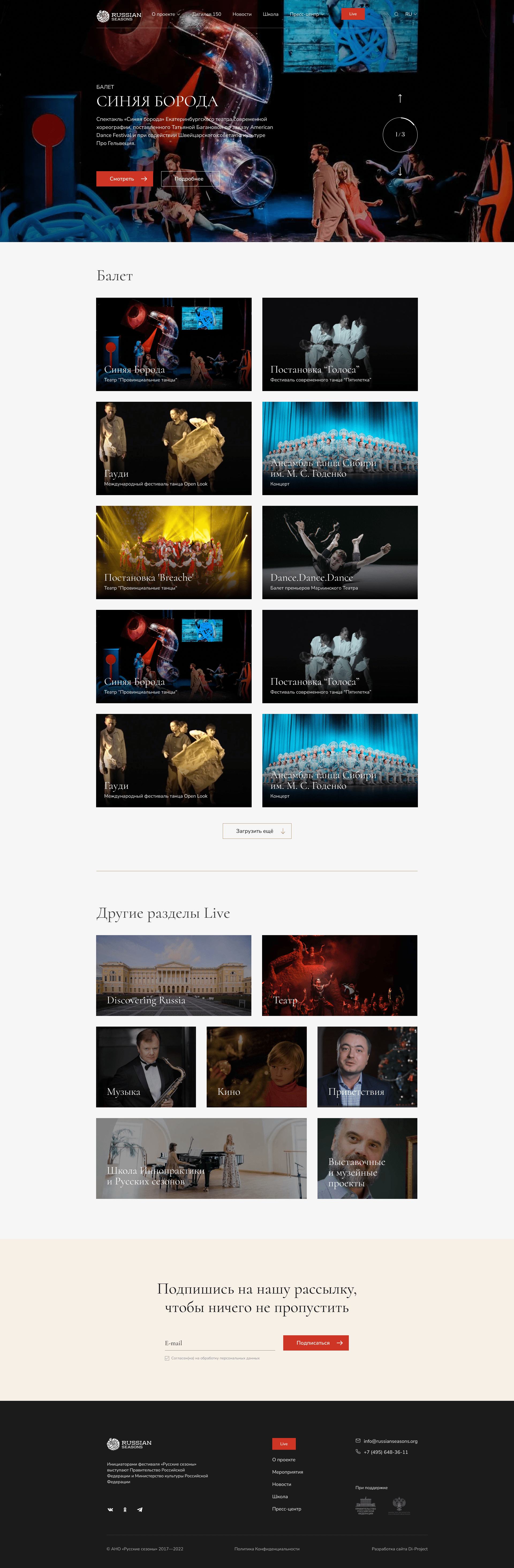Viewport: 514px width, 1568px height.
Task: Tap Загрузить ещё to load more
Action: [256, 831]
